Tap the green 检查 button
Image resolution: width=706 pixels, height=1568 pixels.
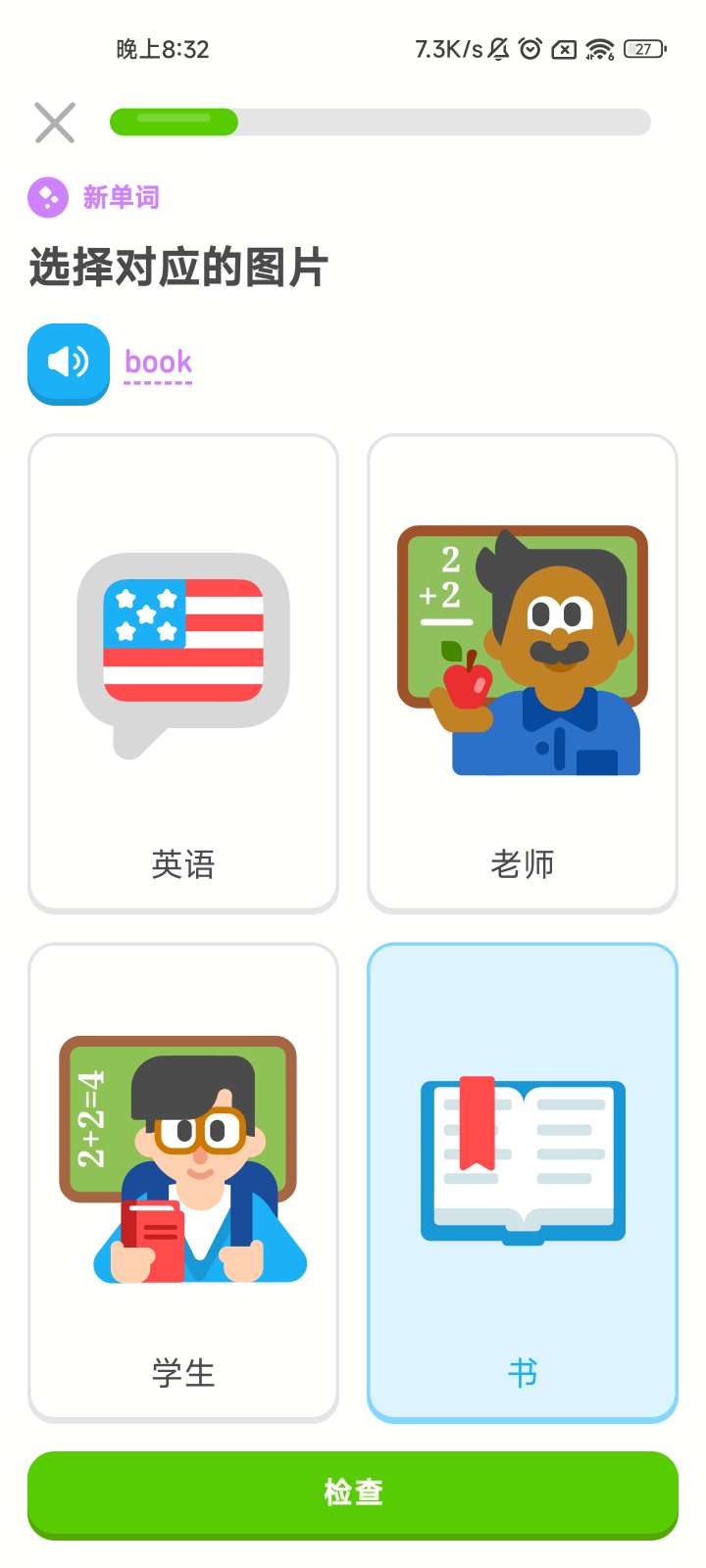(353, 1493)
